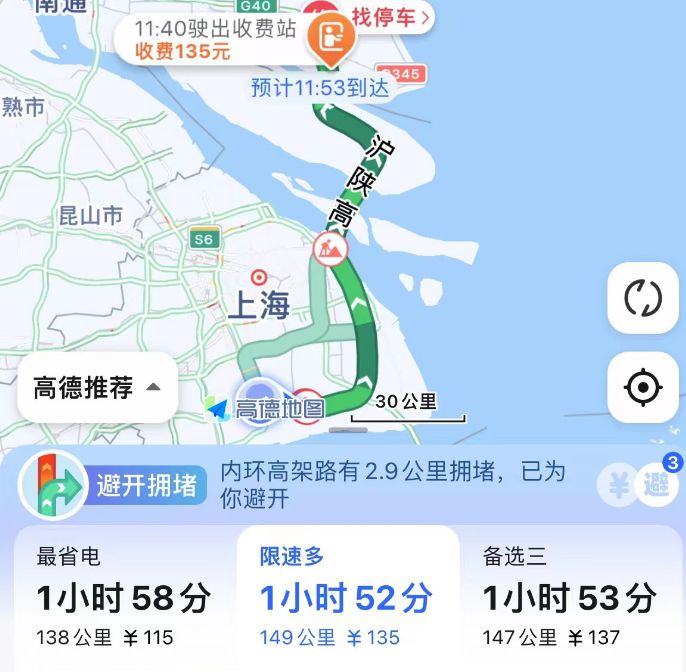Open the 避 avoidance settings with badge 3
The height and width of the screenshot is (672, 686).
(x=656, y=485)
